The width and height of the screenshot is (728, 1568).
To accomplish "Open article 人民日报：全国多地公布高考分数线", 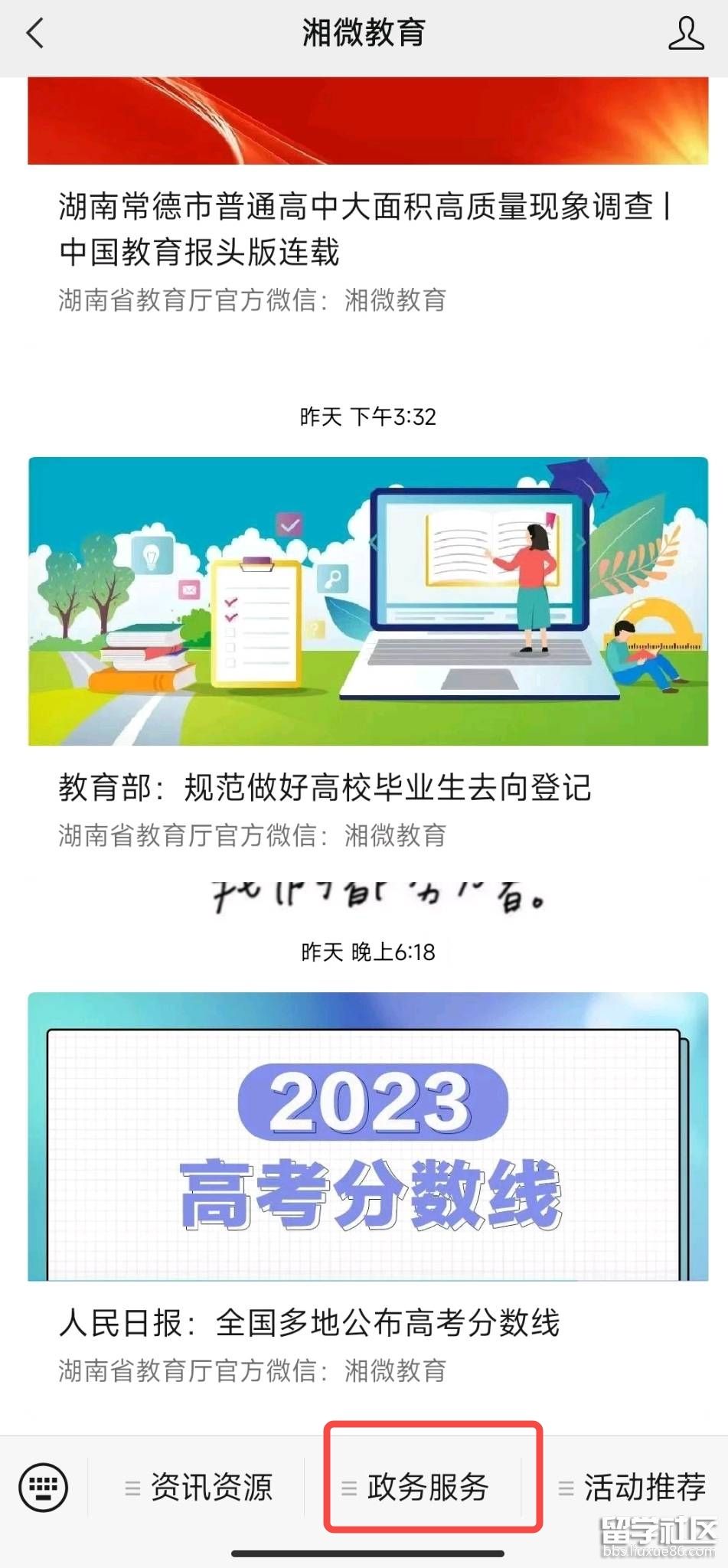I will 310,1322.
